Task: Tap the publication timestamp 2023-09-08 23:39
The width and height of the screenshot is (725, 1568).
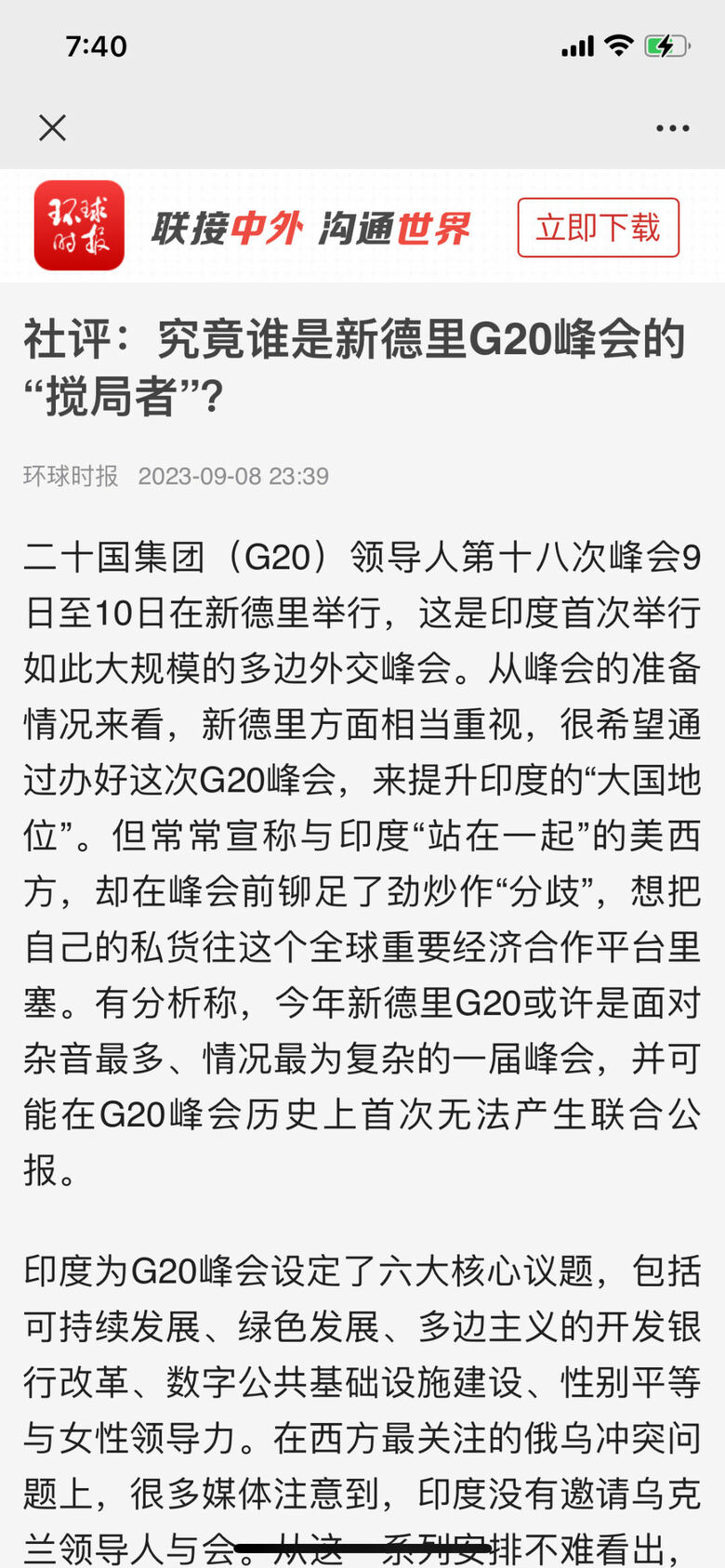Action: point(233,475)
